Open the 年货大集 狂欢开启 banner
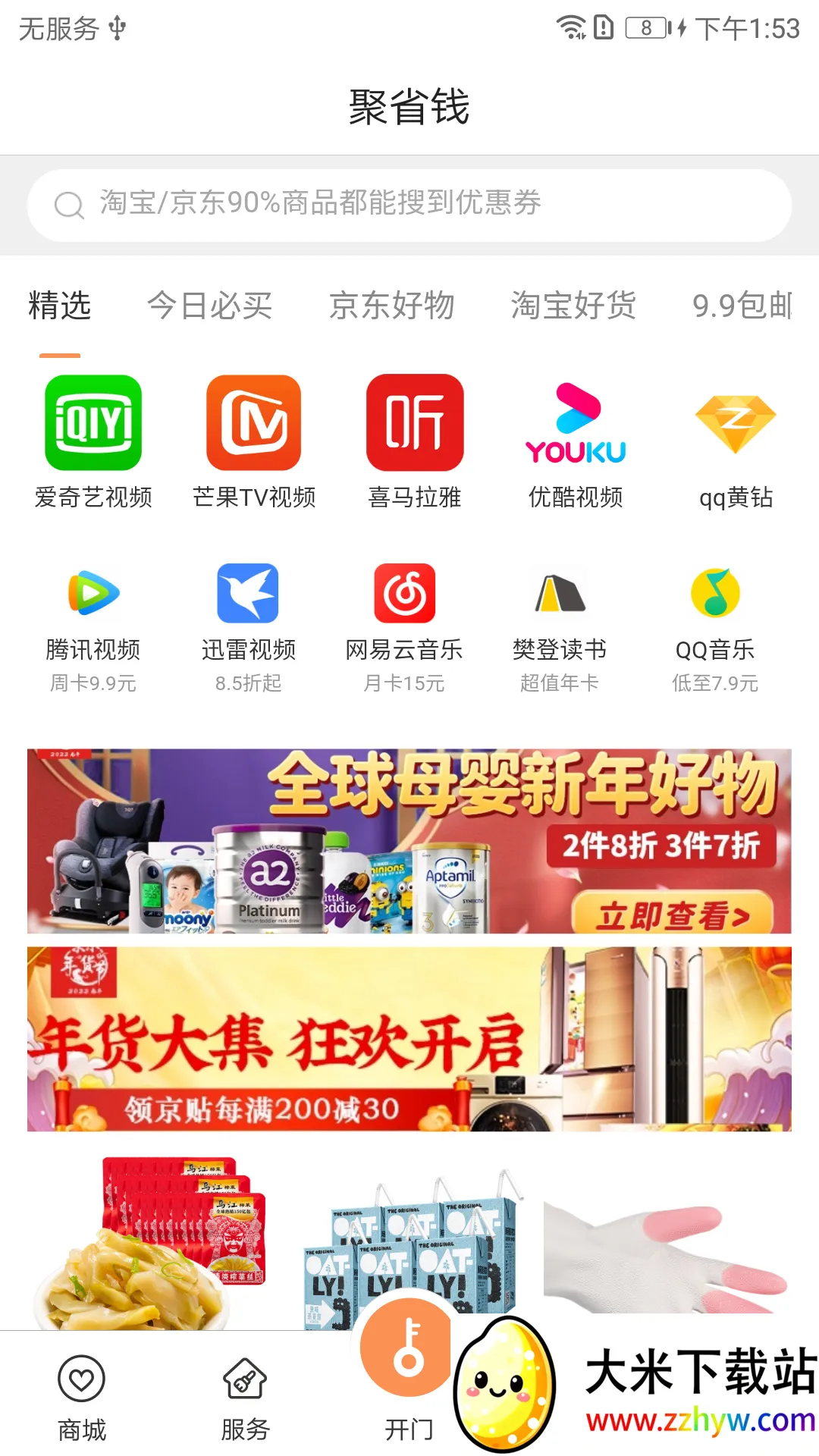This screenshot has width=819, height=1456. click(409, 1039)
